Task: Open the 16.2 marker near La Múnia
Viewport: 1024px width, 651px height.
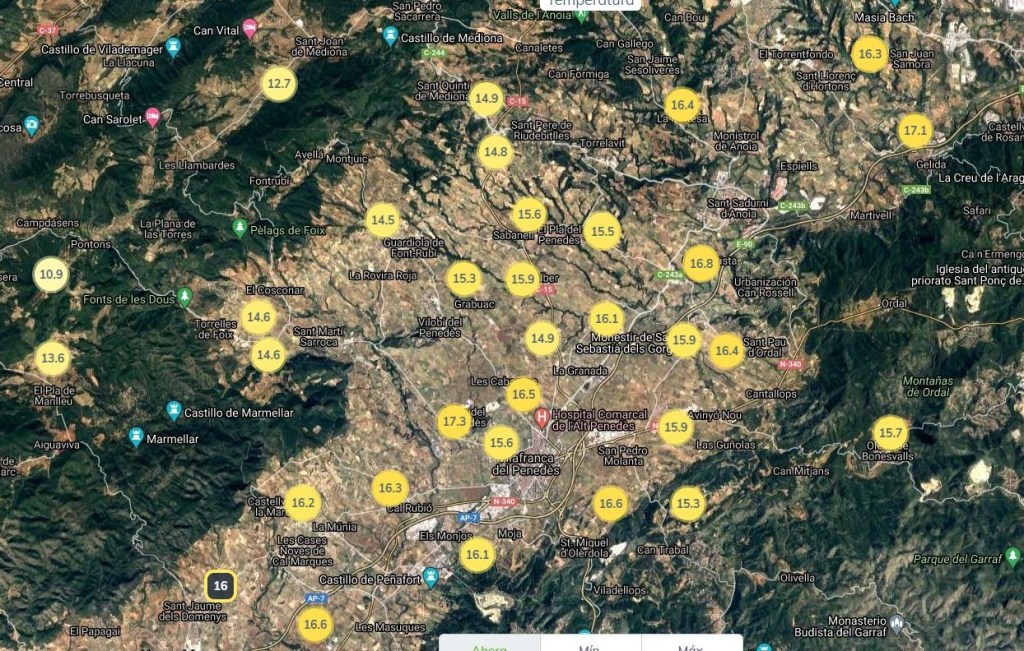Action: 302,503
